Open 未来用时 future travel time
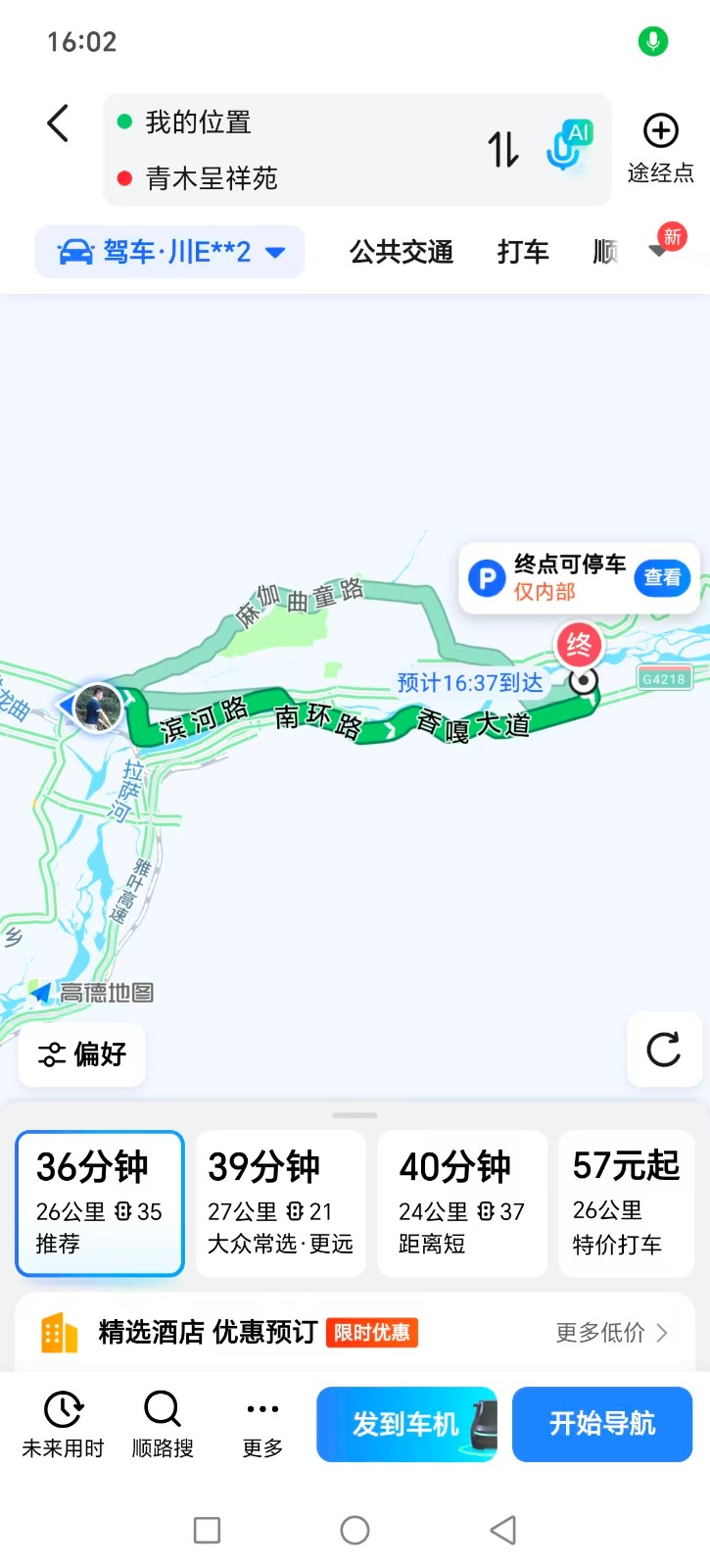Image resolution: width=710 pixels, height=1568 pixels. point(64,1424)
